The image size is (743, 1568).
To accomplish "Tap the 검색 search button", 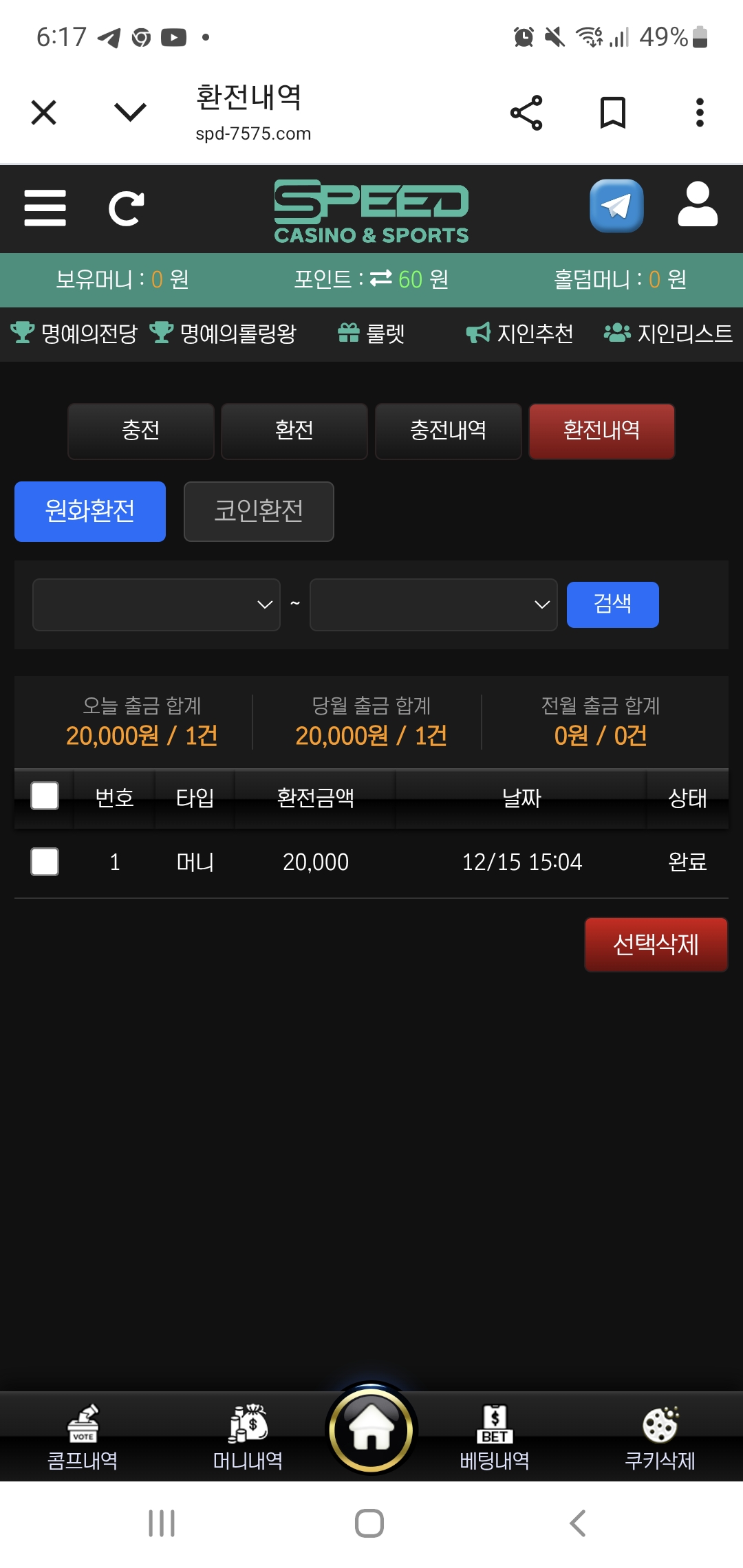I will pyautogui.click(x=612, y=605).
